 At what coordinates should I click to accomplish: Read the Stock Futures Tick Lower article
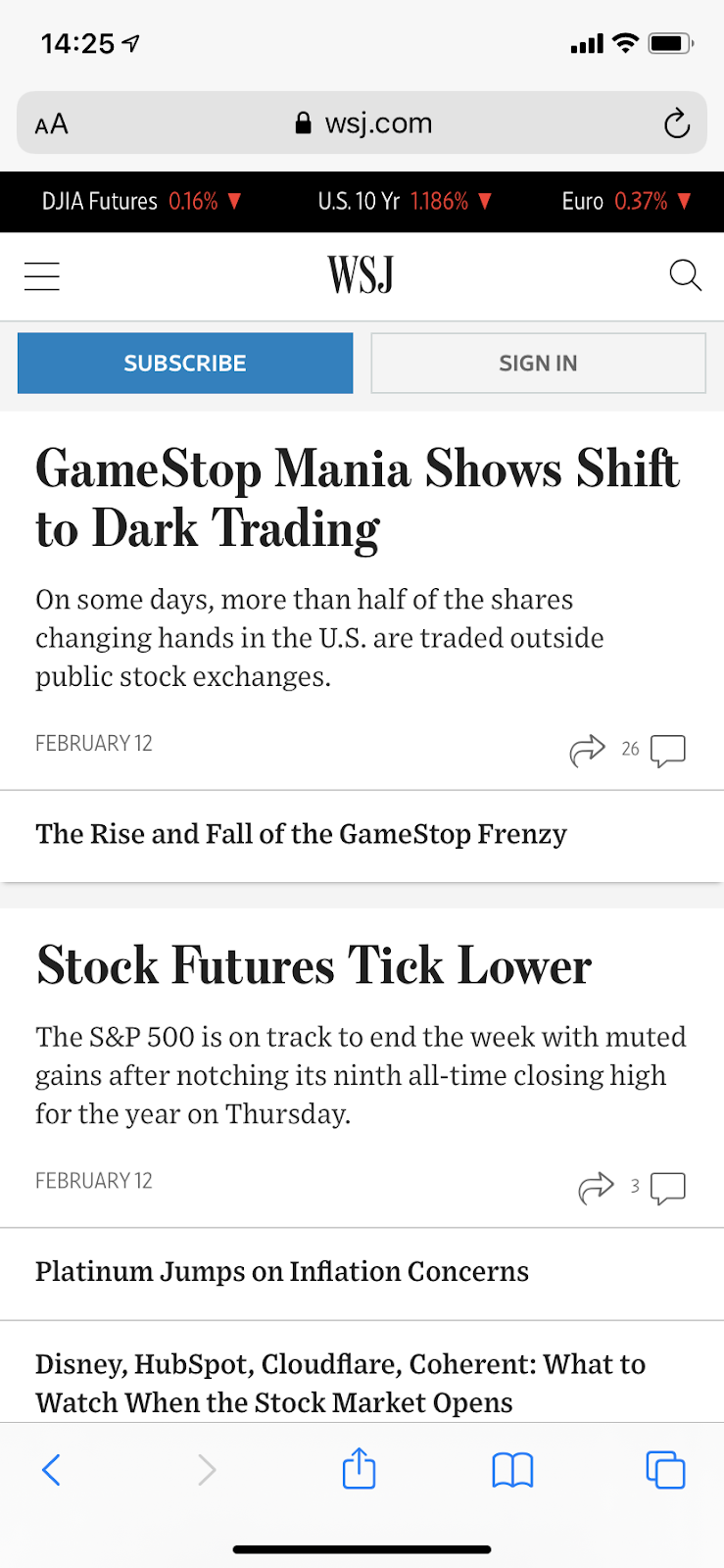(314, 966)
